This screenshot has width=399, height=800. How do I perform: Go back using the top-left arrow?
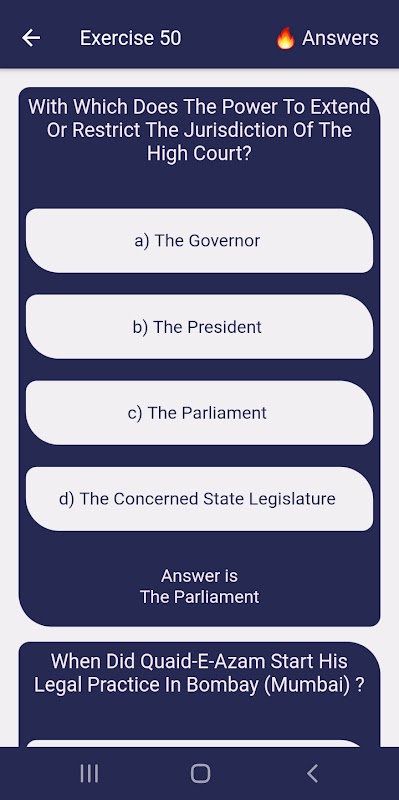[x=31, y=38]
